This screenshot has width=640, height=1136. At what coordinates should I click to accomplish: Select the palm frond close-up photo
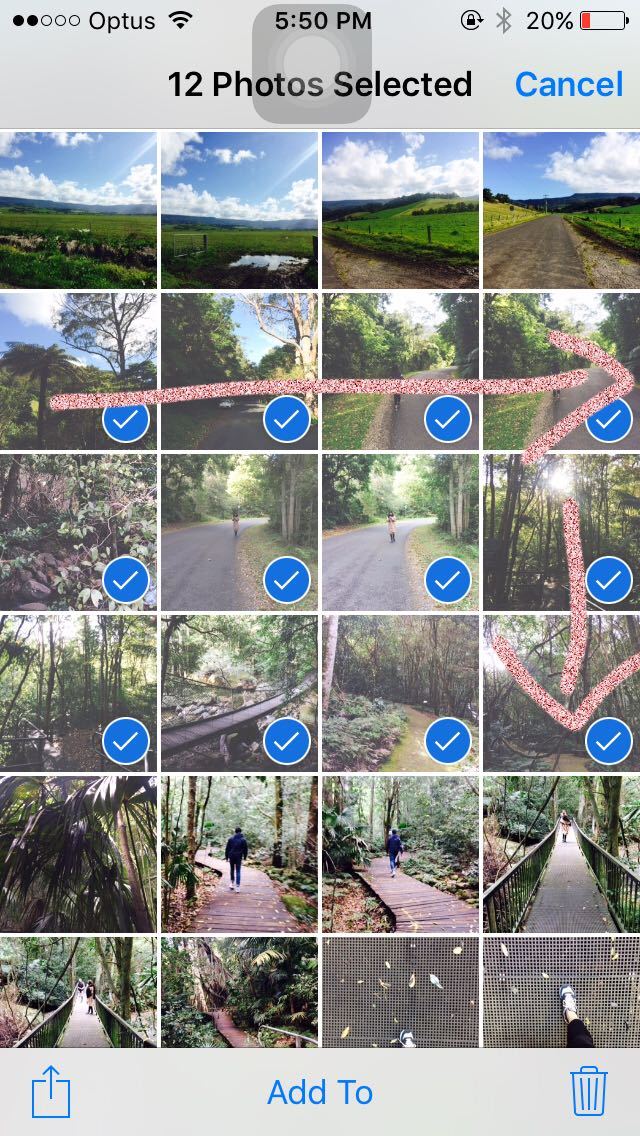click(x=78, y=853)
